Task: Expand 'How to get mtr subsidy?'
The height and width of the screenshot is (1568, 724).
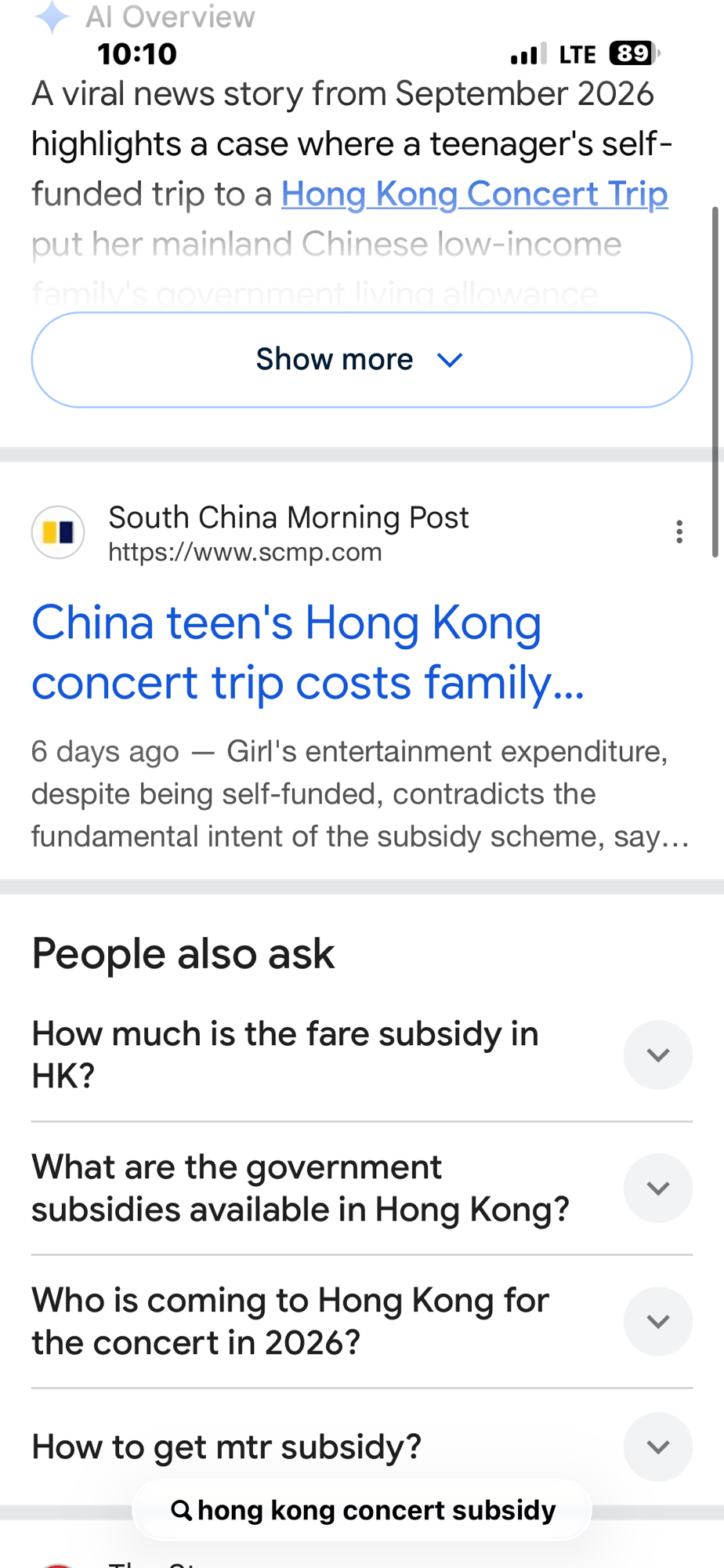Action: pyautogui.click(x=361, y=1446)
